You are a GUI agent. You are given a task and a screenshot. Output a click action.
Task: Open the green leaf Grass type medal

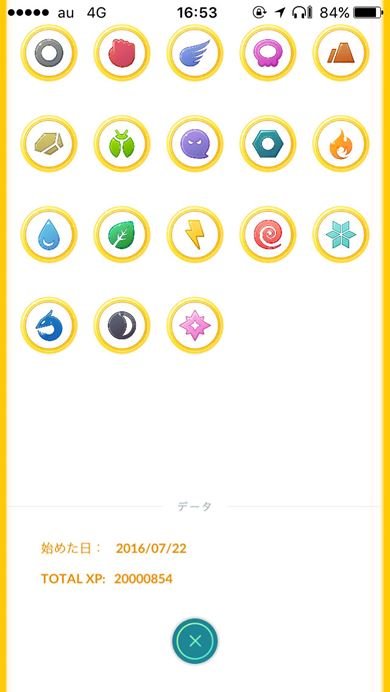[122, 234]
